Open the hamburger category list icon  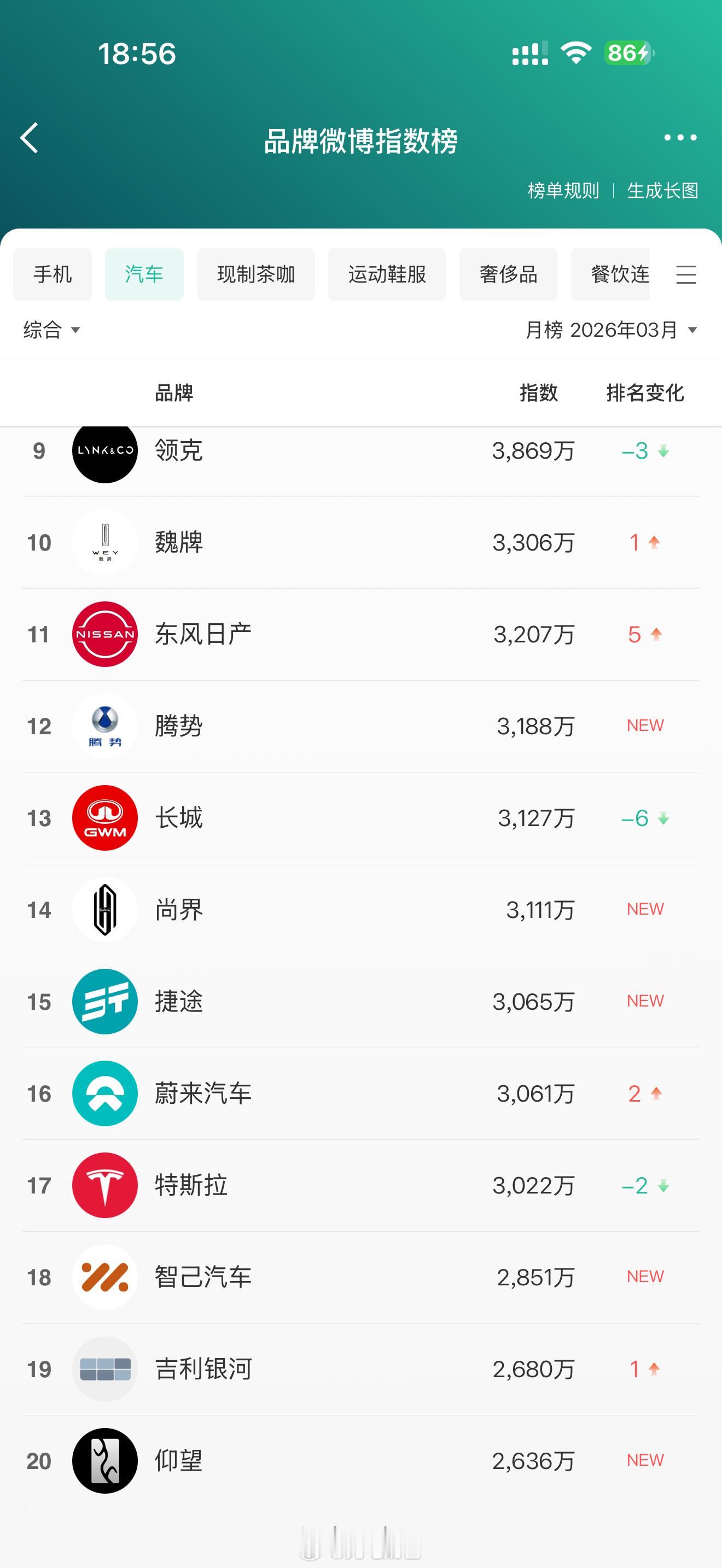tap(686, 275)
